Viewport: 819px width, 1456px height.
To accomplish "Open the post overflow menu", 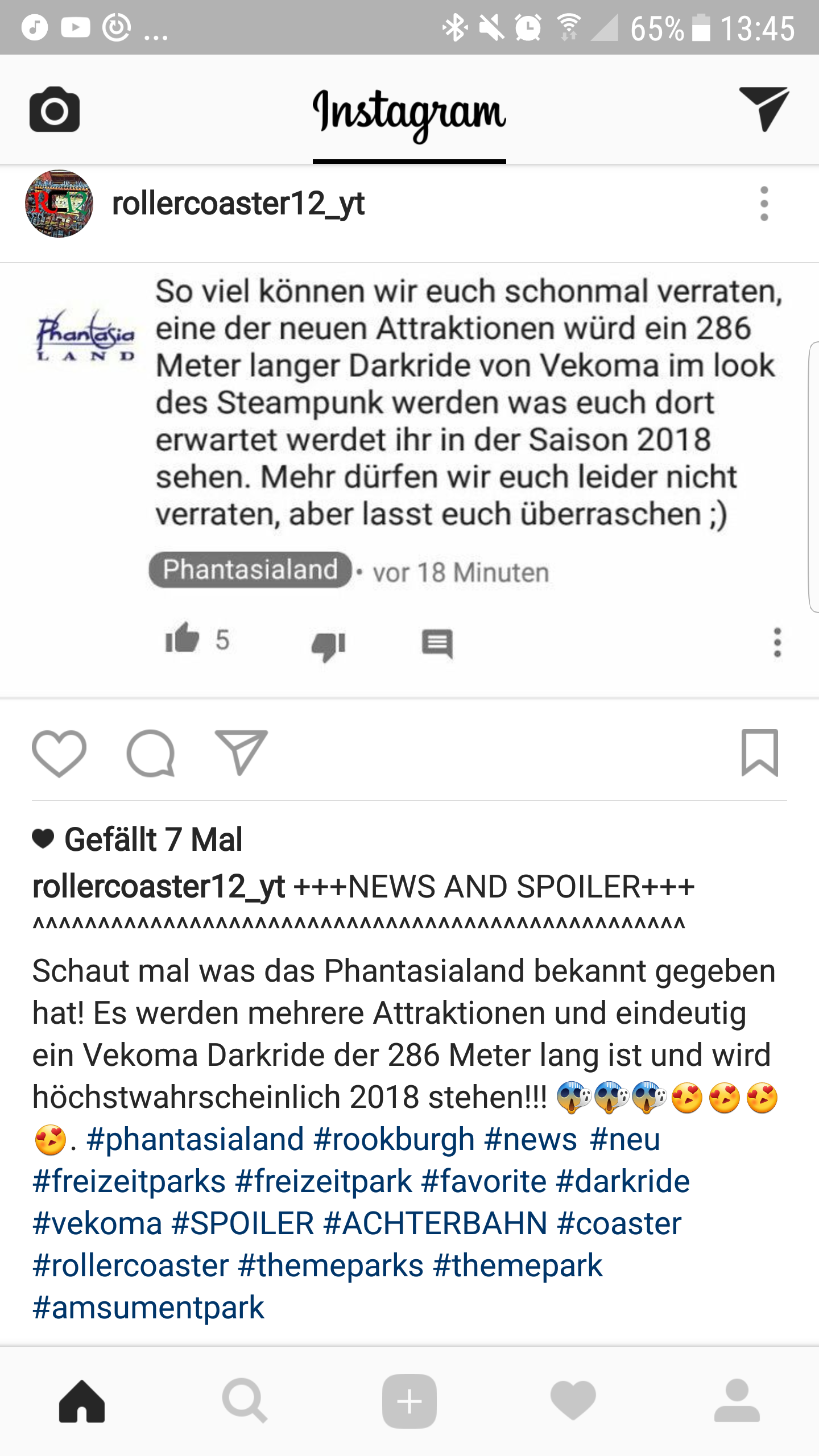I will point(764,204).
